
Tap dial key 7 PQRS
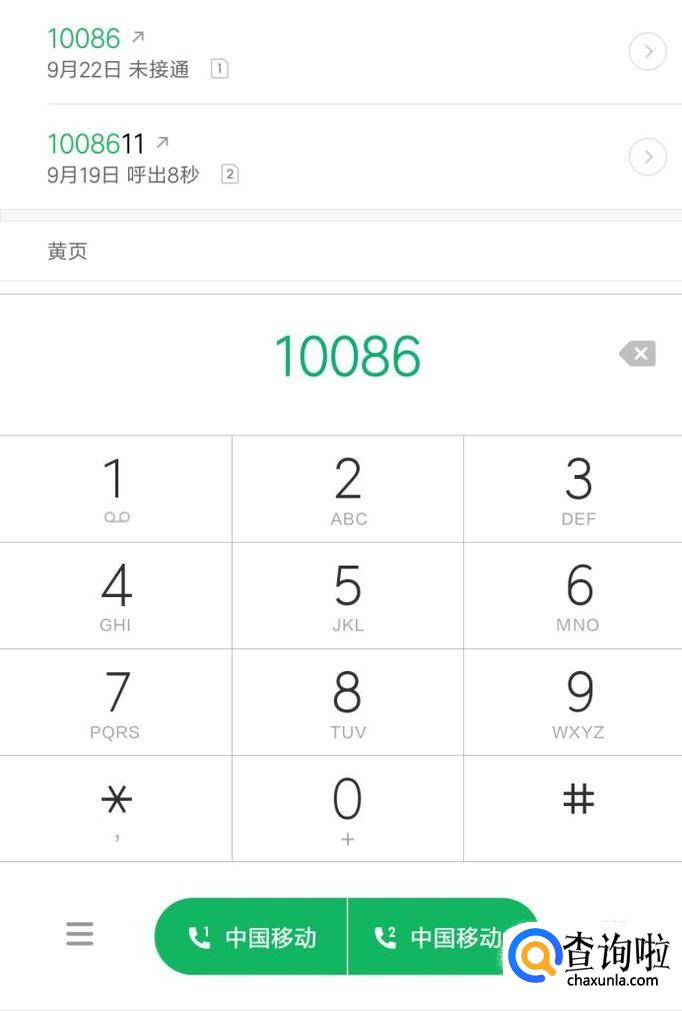[x=116, y=702]
